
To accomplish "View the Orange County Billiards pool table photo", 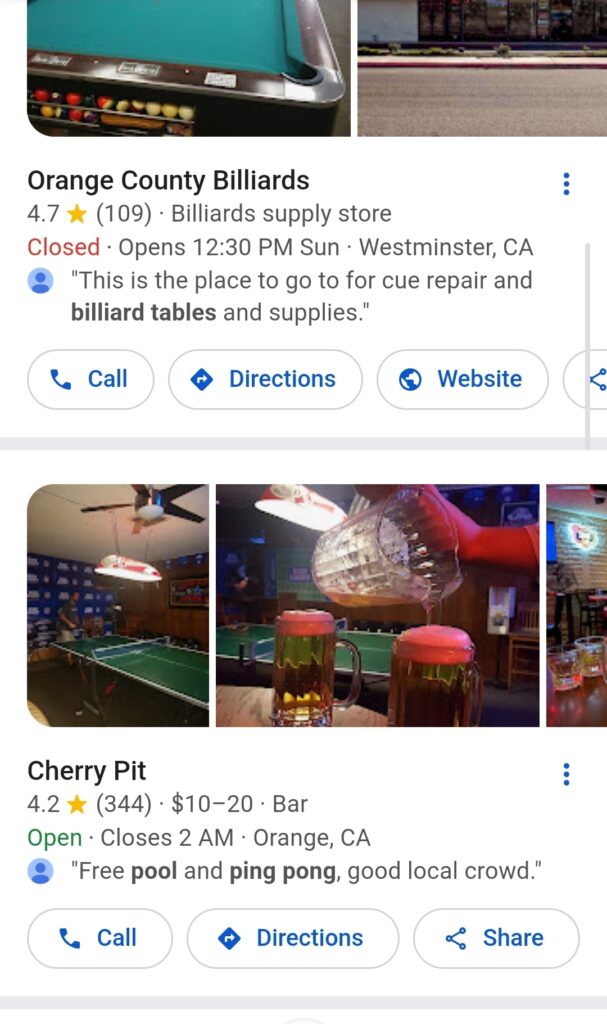I will click(188, 67).
